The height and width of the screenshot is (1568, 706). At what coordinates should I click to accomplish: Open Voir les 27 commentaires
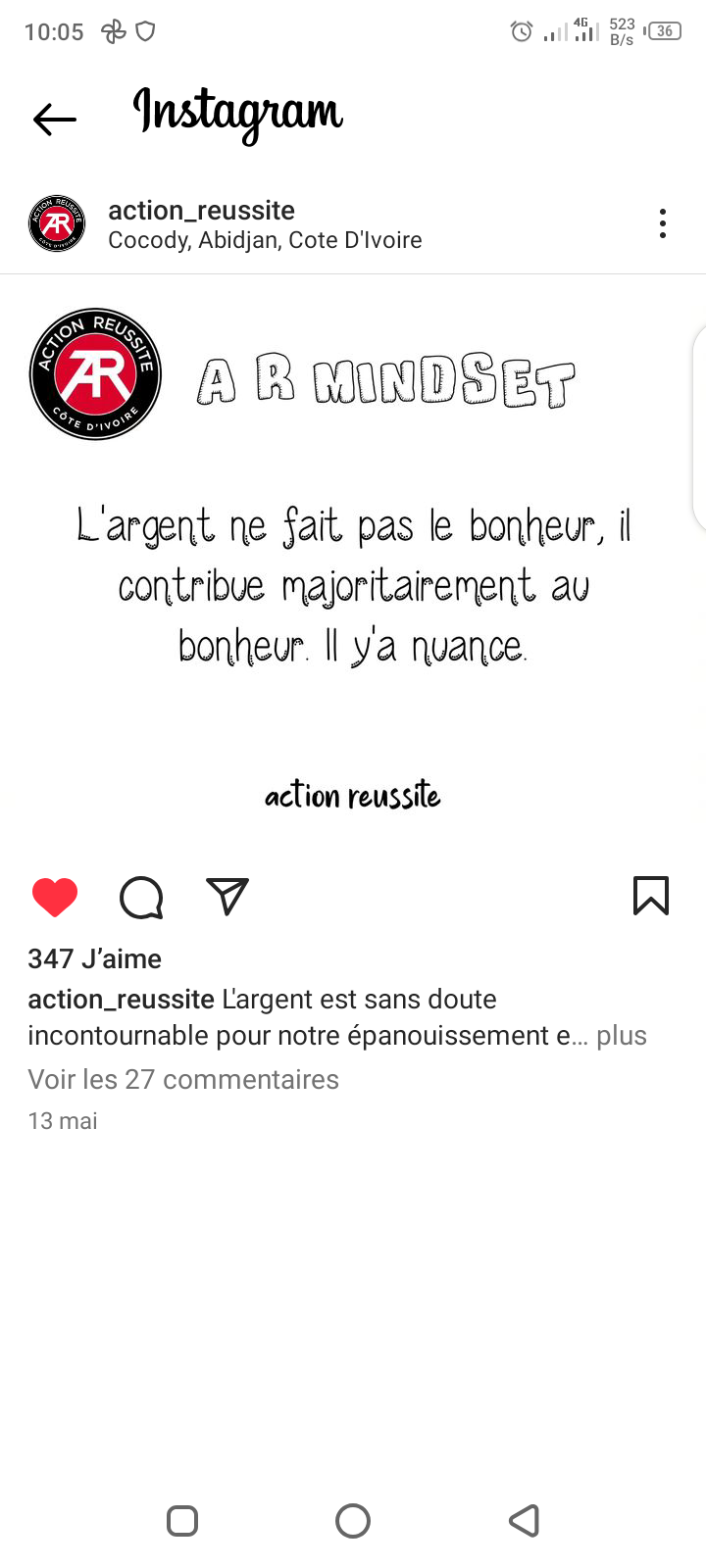pyautogui.click(x=183, y=1079)
